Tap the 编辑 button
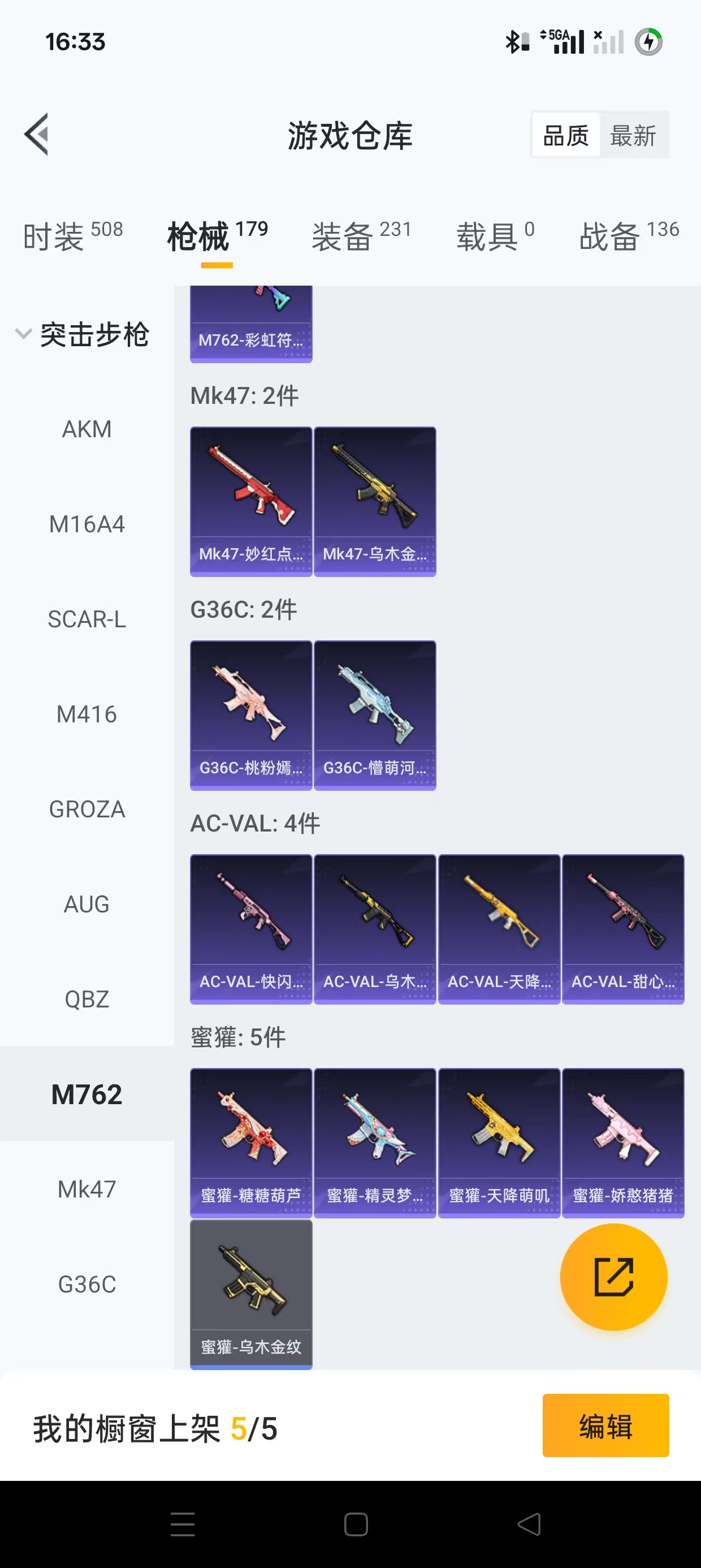 (605, 1425)
